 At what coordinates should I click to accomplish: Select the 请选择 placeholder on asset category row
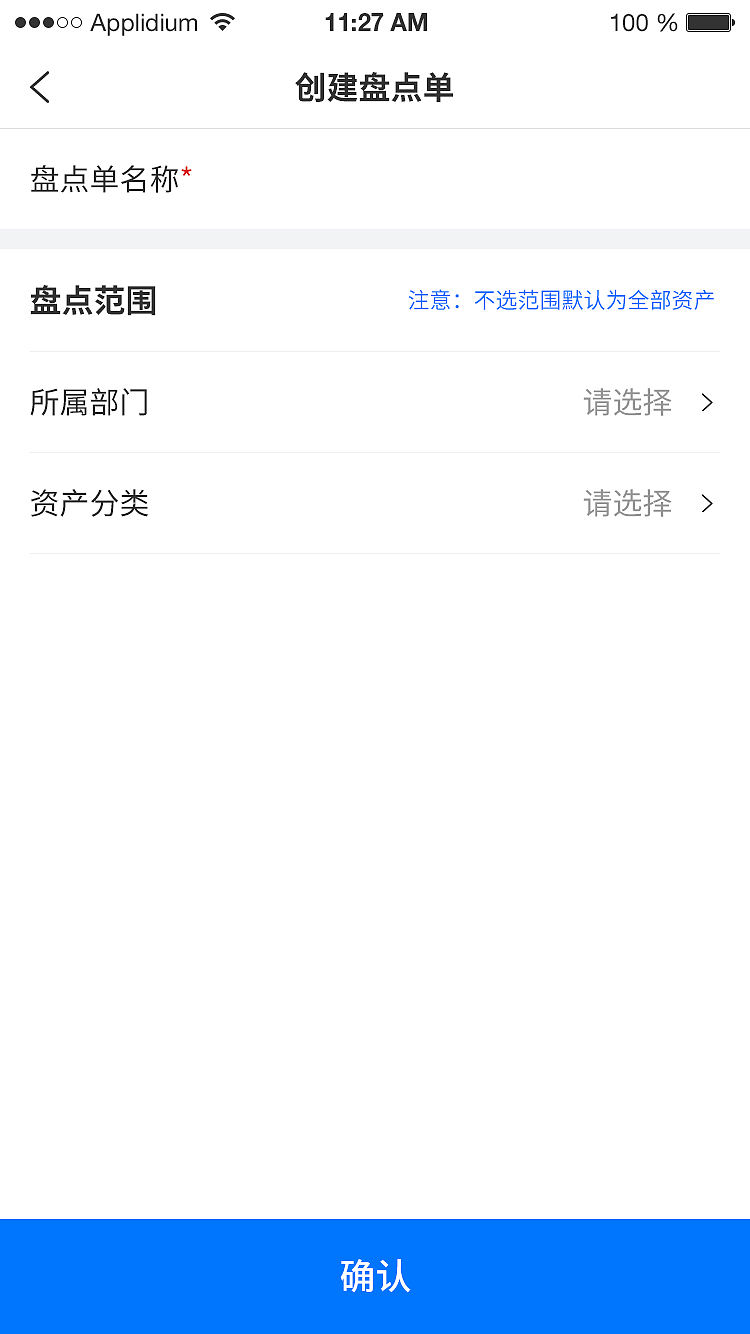(x=627, y=504)
